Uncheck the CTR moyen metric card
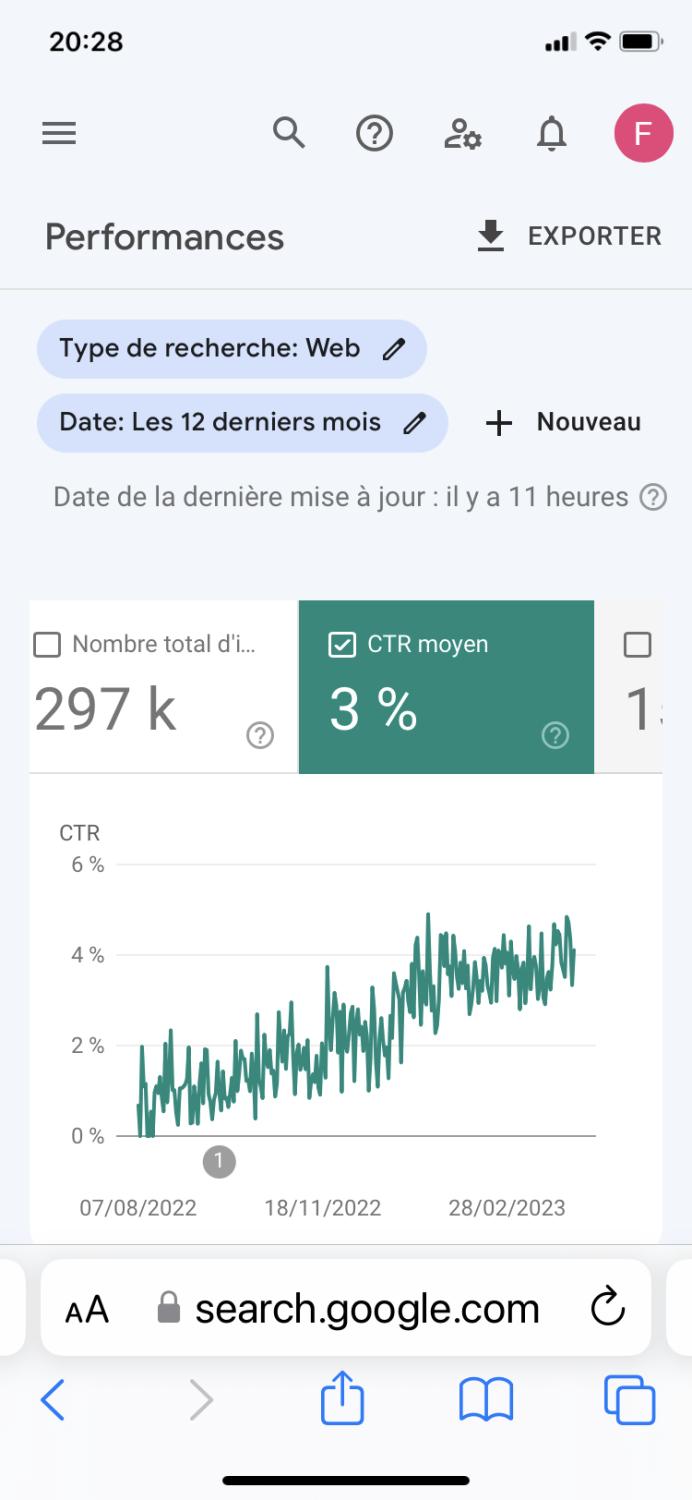The height and width of the screenshot is (1500, 692). click(x=342, y=645)
